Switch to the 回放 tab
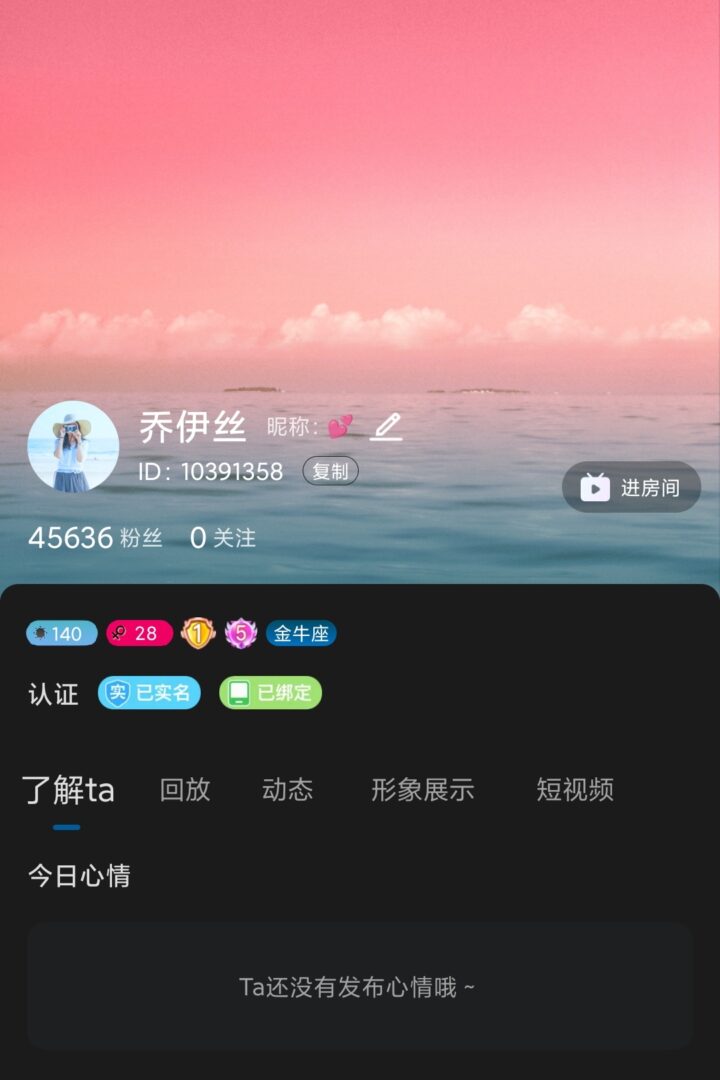The image size is (720, 1080). pos(185,790)
